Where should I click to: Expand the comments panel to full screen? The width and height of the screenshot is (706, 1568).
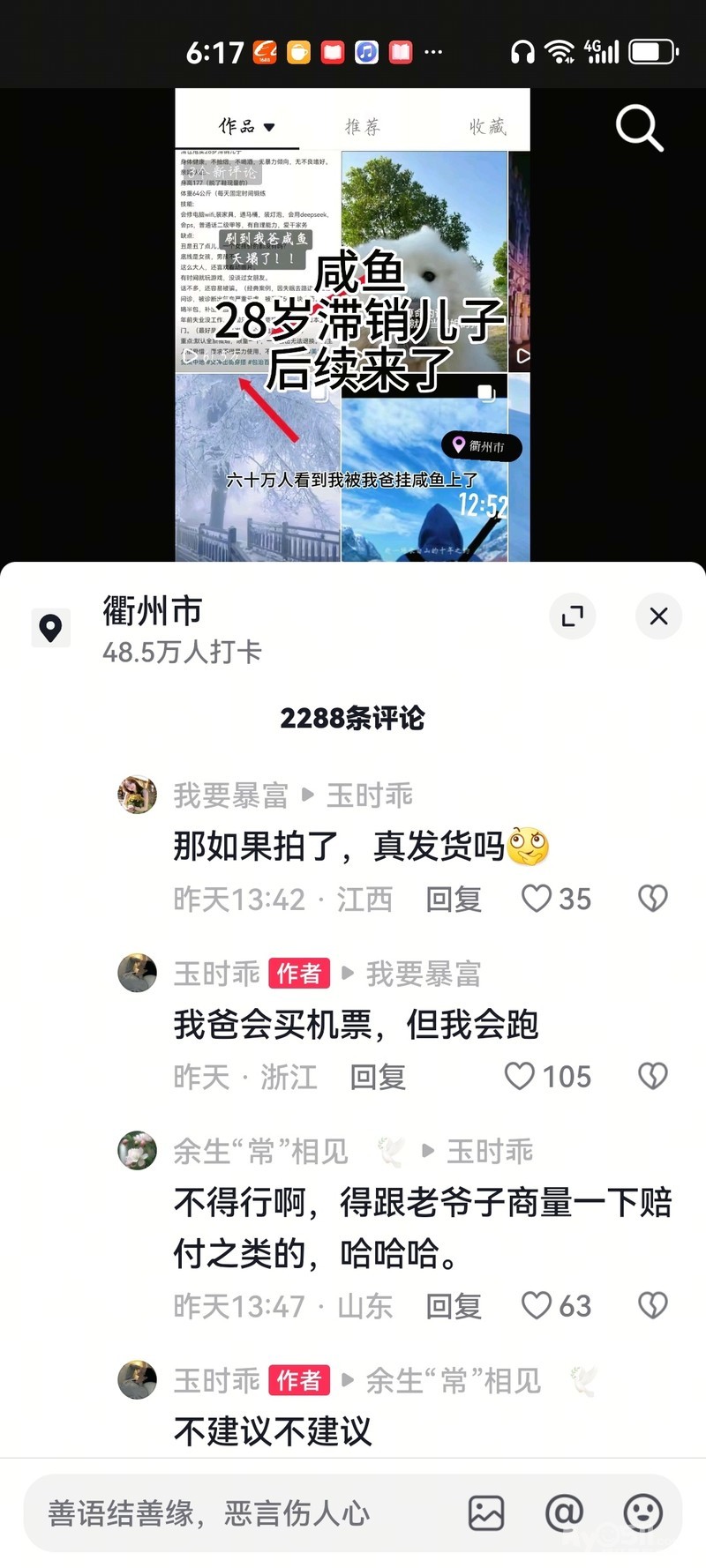(x=572, y=616)
